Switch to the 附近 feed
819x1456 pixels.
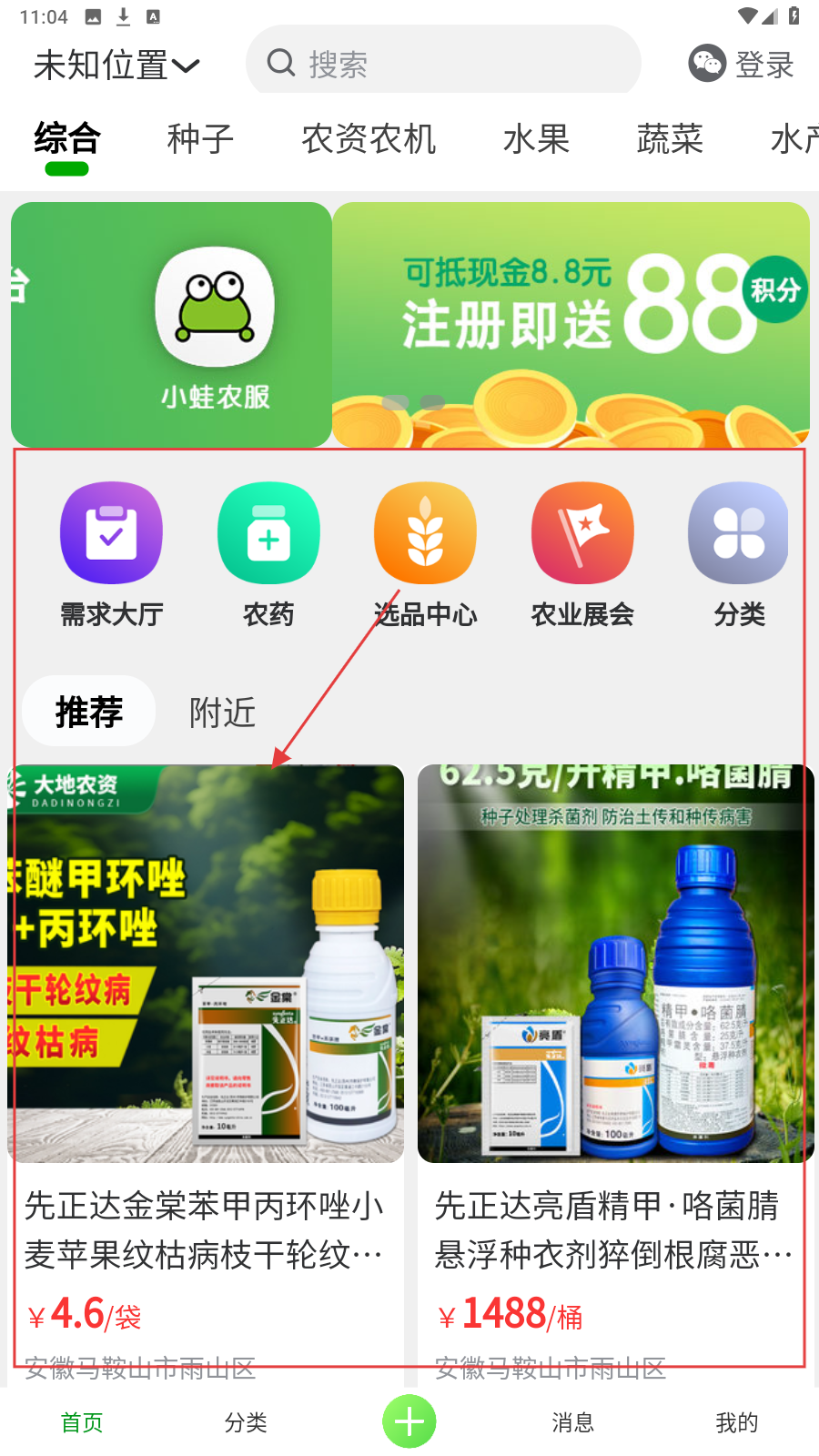[222, 713]
